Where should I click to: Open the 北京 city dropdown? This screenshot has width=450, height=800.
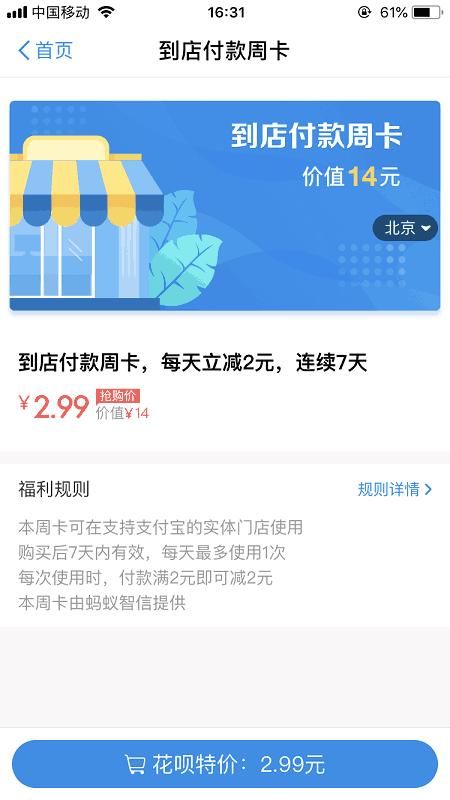coord(406,228)
